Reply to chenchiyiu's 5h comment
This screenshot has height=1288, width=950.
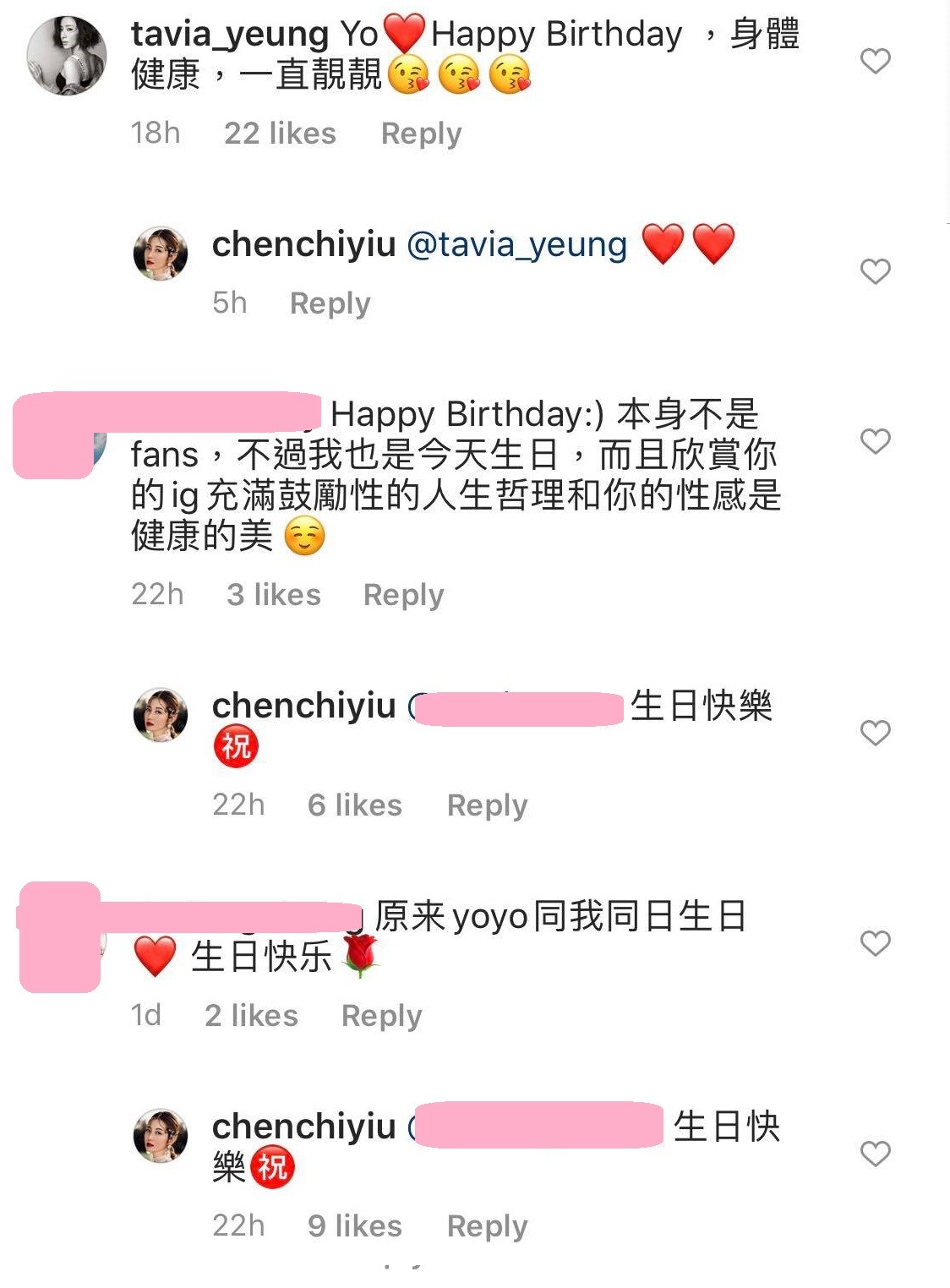[x=330, y=303]
